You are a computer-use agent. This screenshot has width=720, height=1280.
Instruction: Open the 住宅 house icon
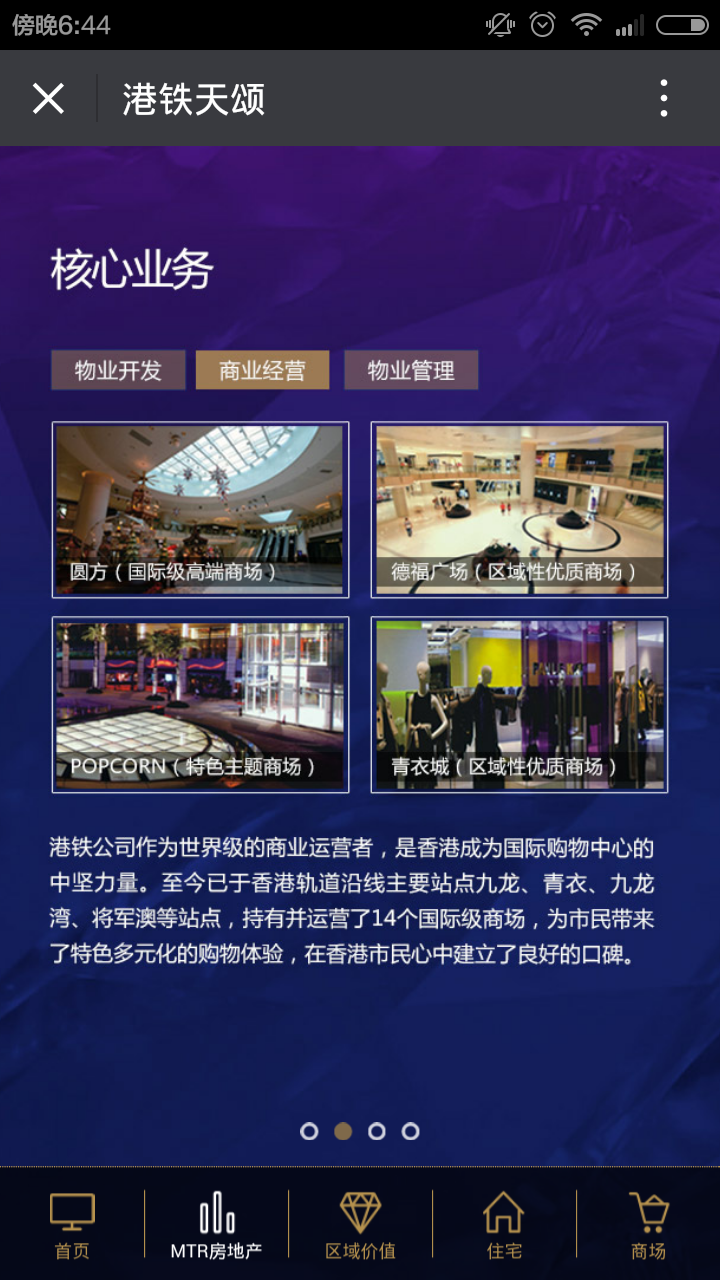tap(504, 1222)
